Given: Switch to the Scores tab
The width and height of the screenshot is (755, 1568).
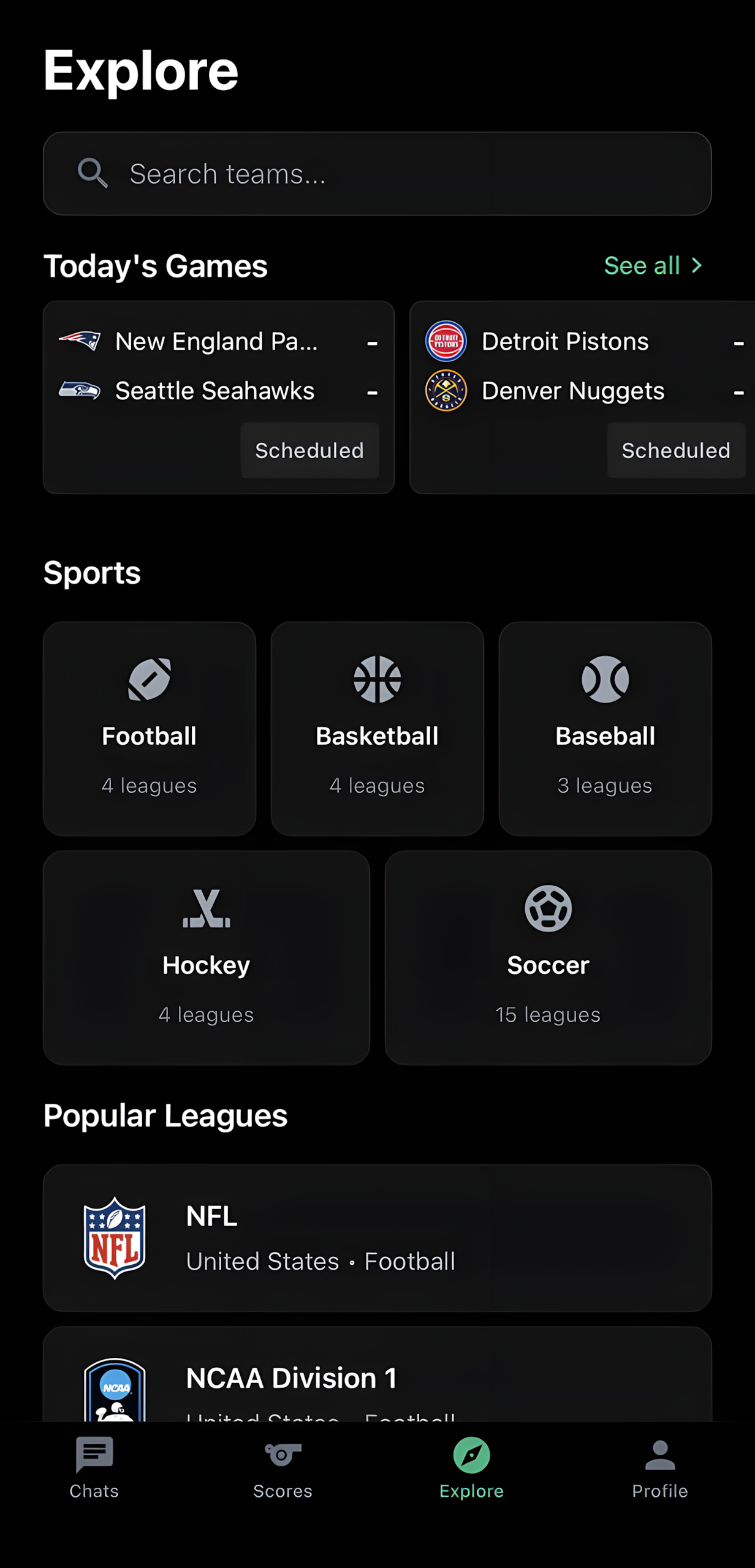Looking at the screenshot, I should [x=283, y=1472].
